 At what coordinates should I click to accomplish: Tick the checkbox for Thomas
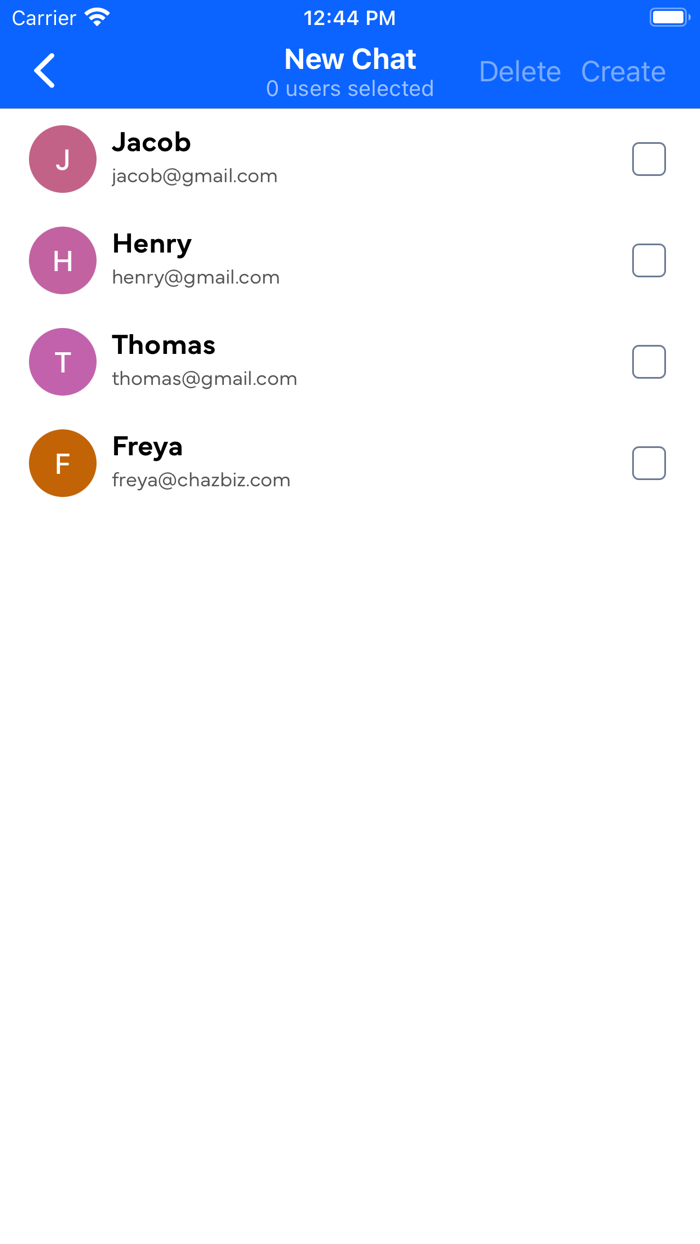point(649,362)
